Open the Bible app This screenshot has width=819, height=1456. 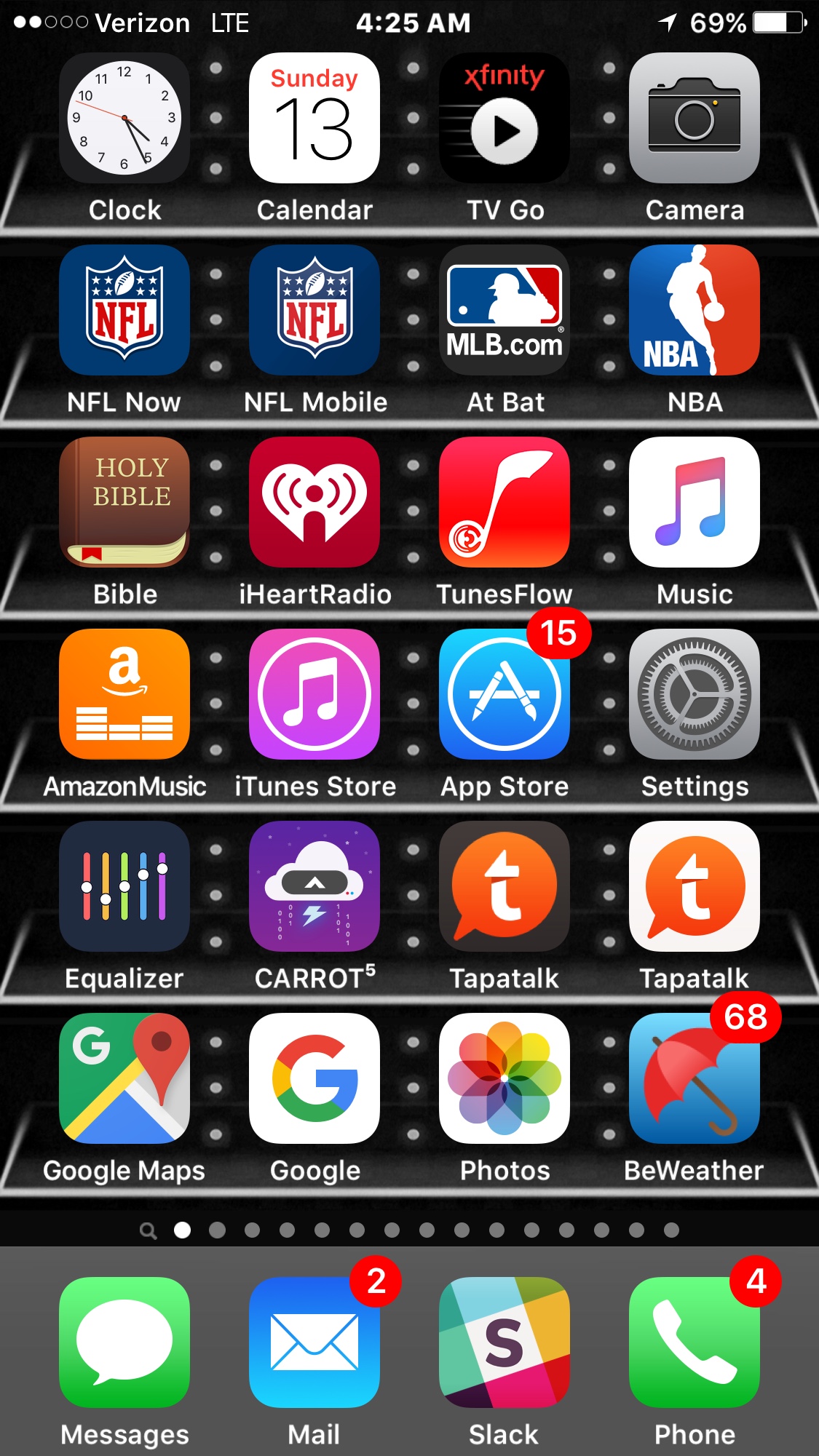124,502
